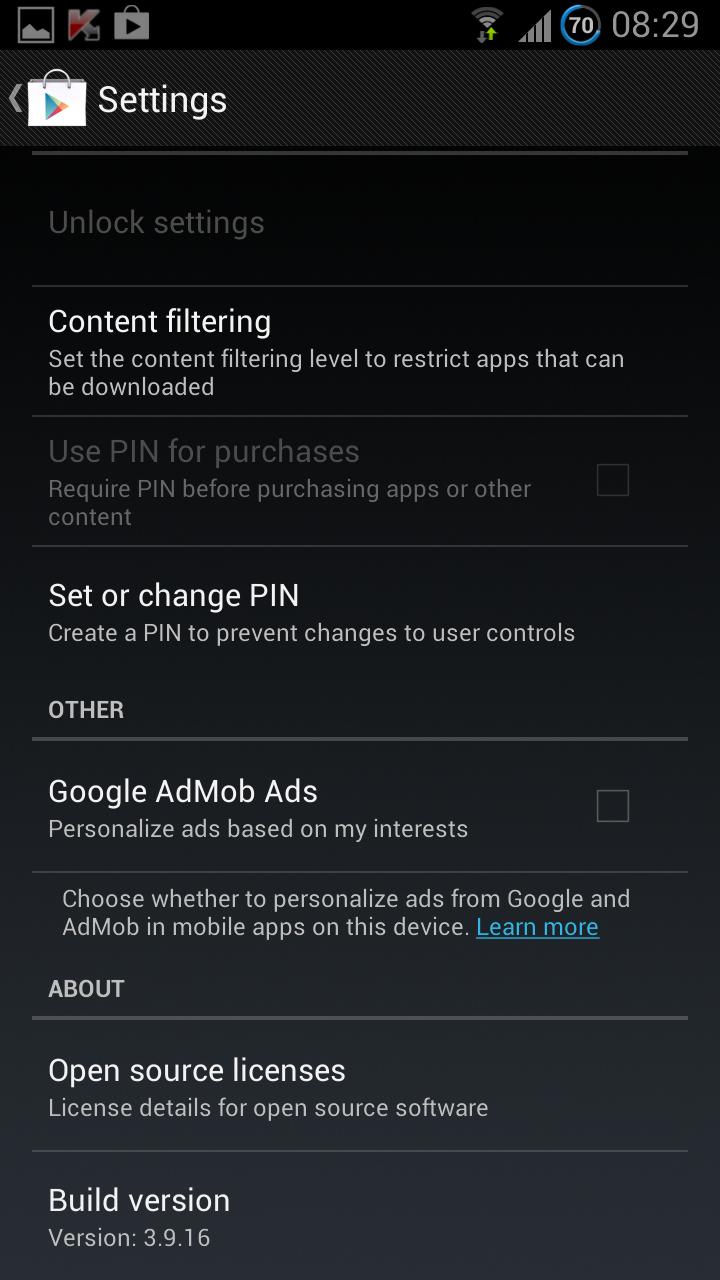The image size is (720, 1280).
Task: Select the OTHER section header
Action: 86,710
